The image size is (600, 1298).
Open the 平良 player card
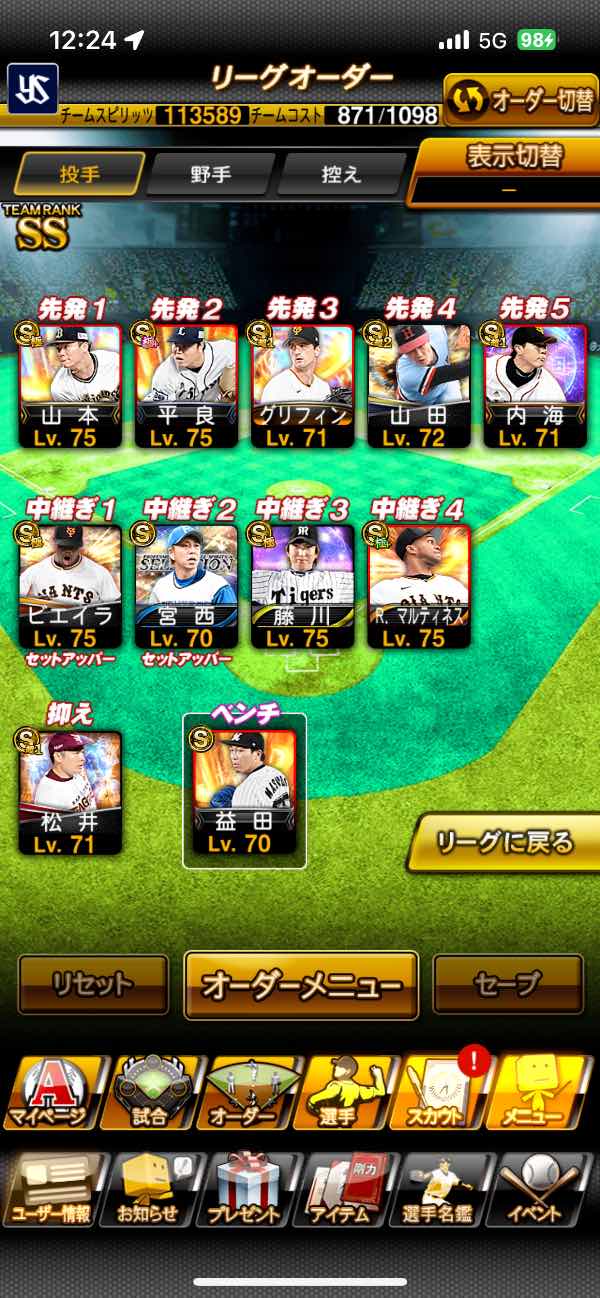[x=186, y=385]
